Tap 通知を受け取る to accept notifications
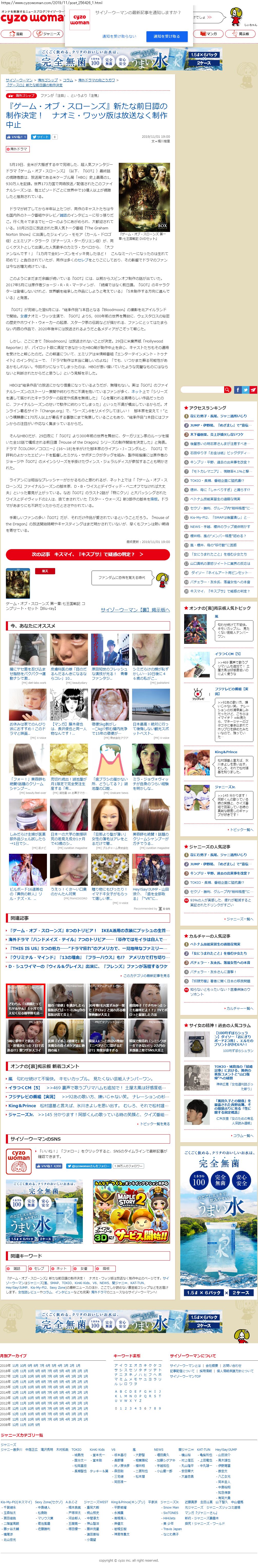 pyautogui.click(x=166, y=37)
